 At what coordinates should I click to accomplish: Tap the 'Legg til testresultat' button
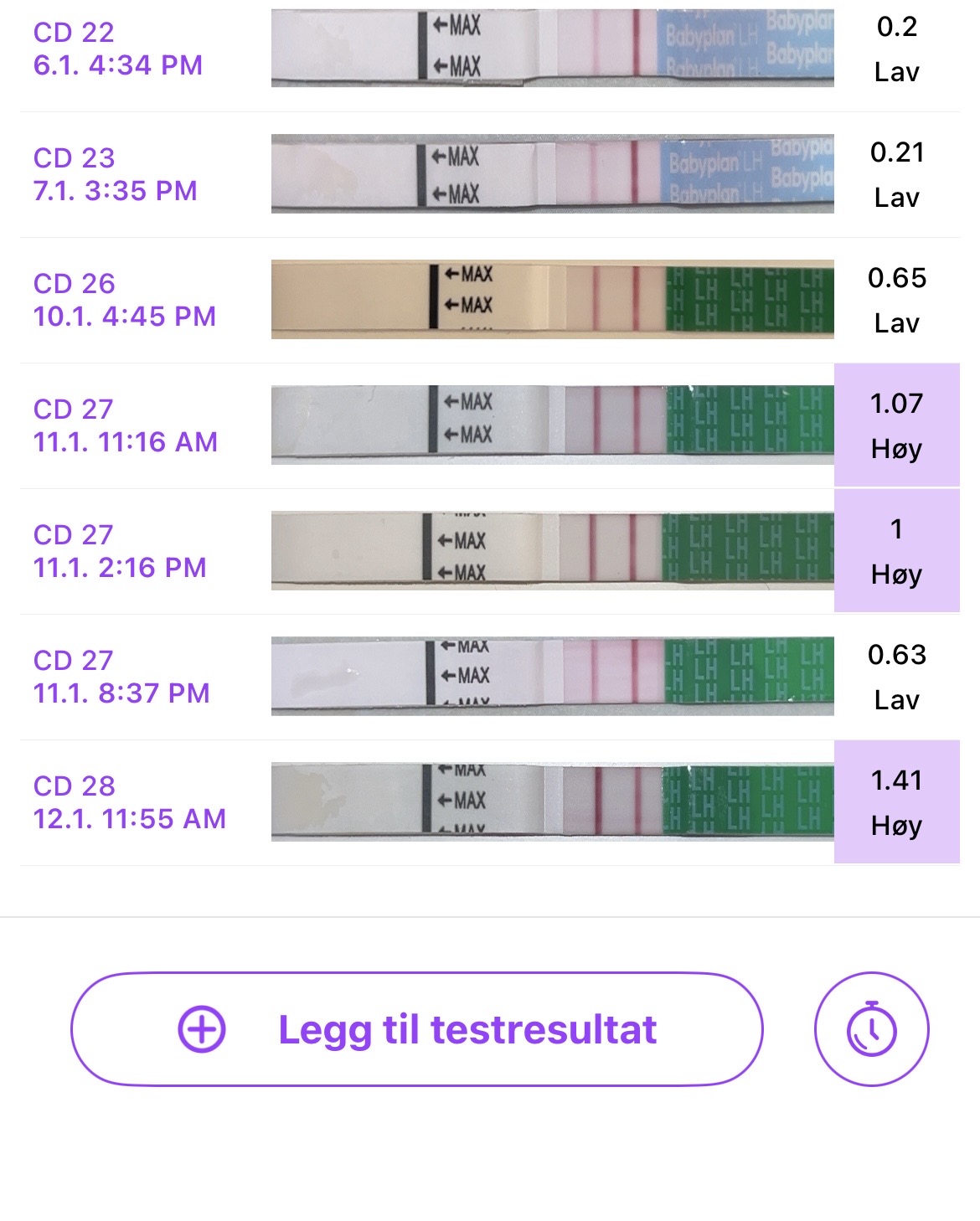click(417, 1029)
